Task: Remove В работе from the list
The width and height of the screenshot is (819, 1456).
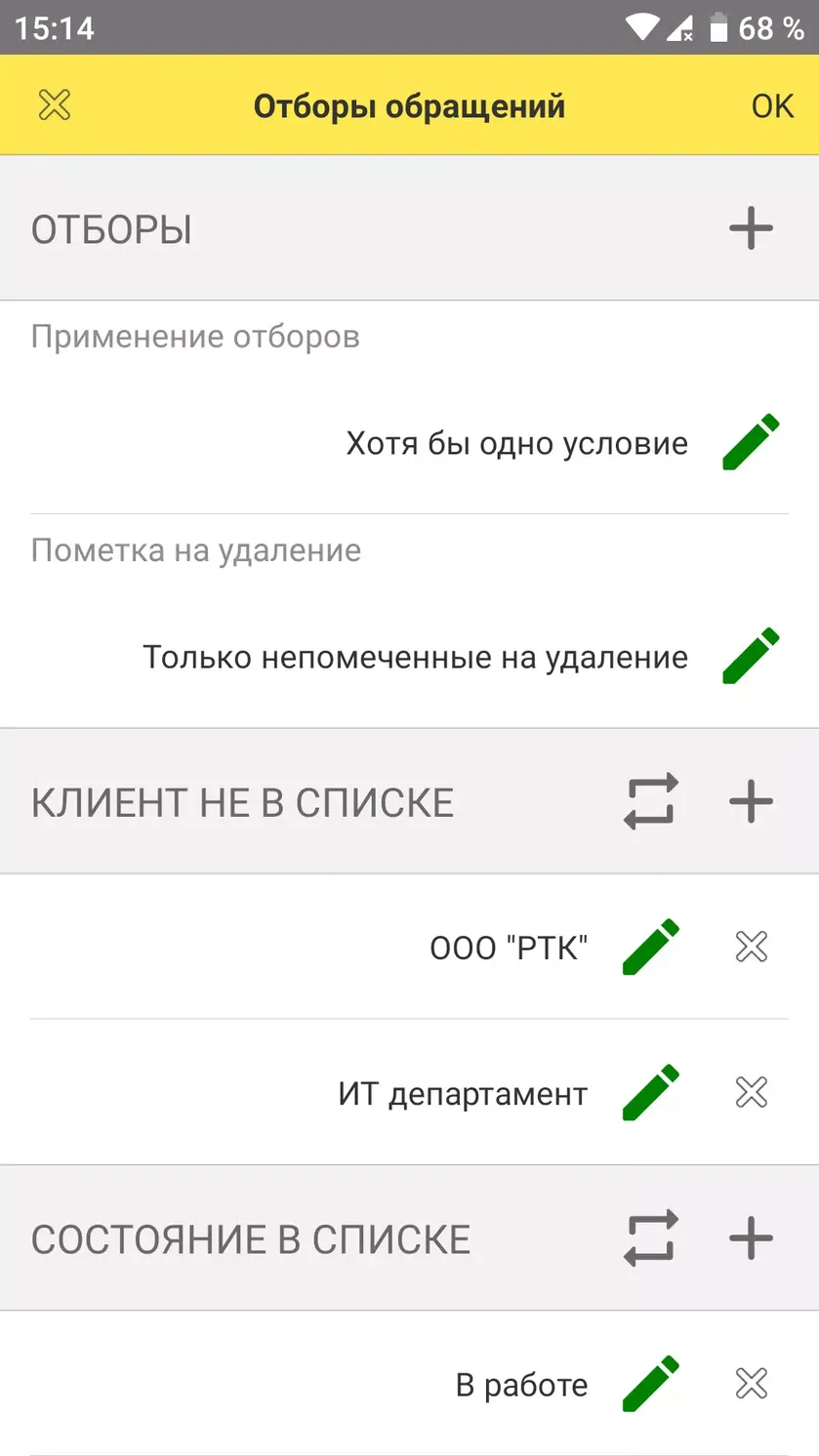Action: tap(751, 1383)
